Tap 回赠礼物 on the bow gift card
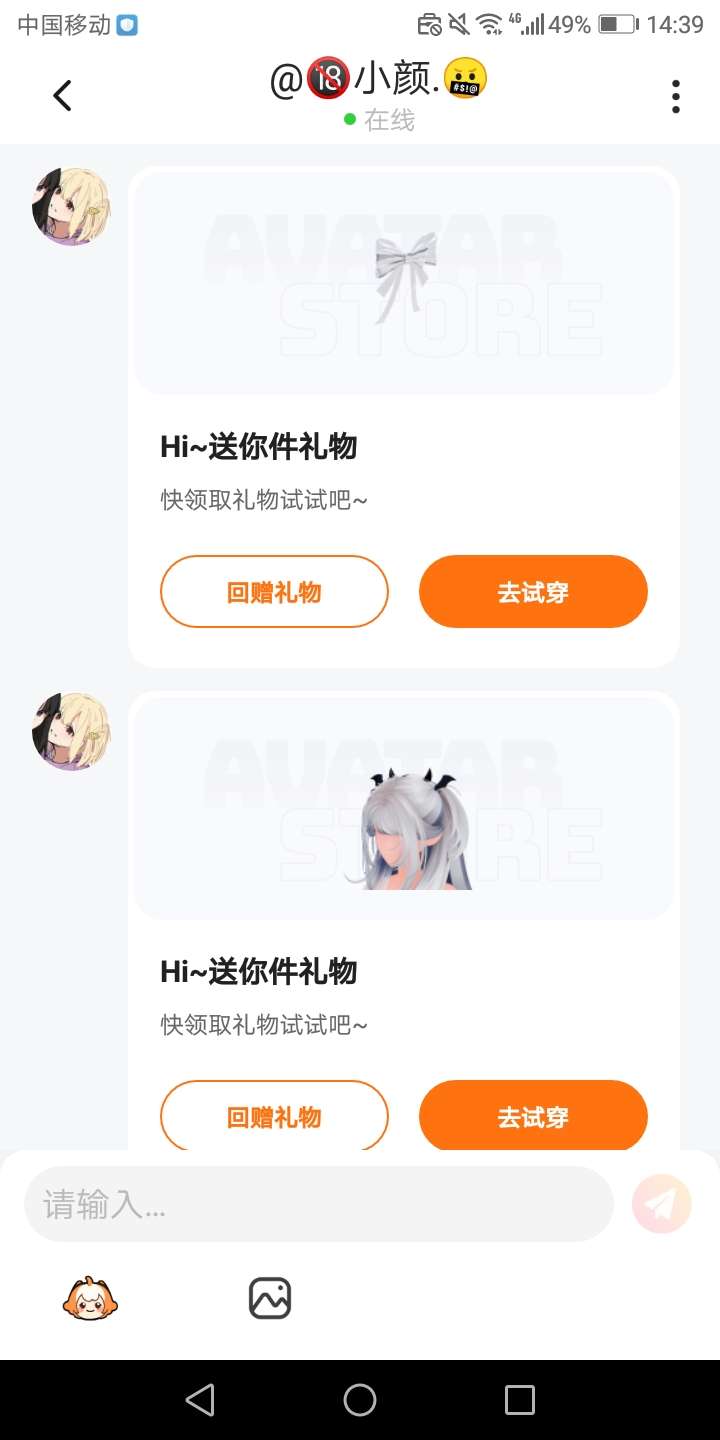The width and height of the screenshot is (720, 1440). click(x=274, y=592)
